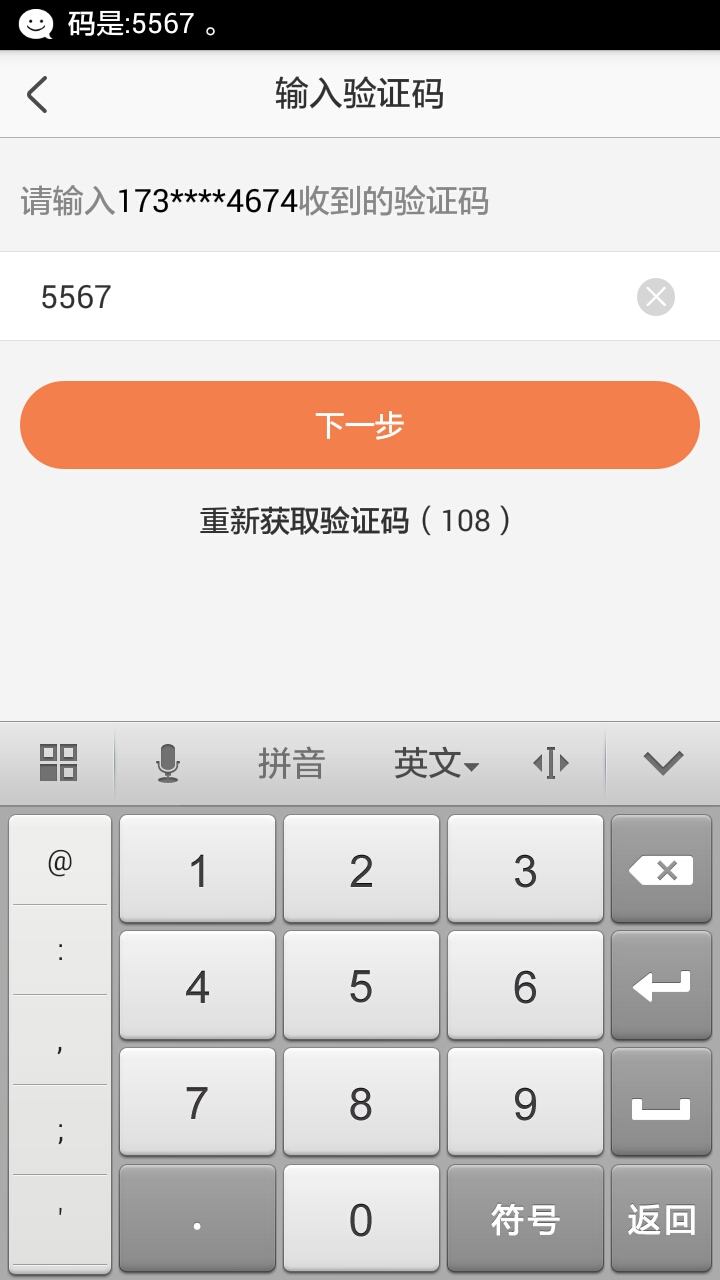Tap the backspace key icon
This screenshot has height=1280, width=720.
pos(661,868)
